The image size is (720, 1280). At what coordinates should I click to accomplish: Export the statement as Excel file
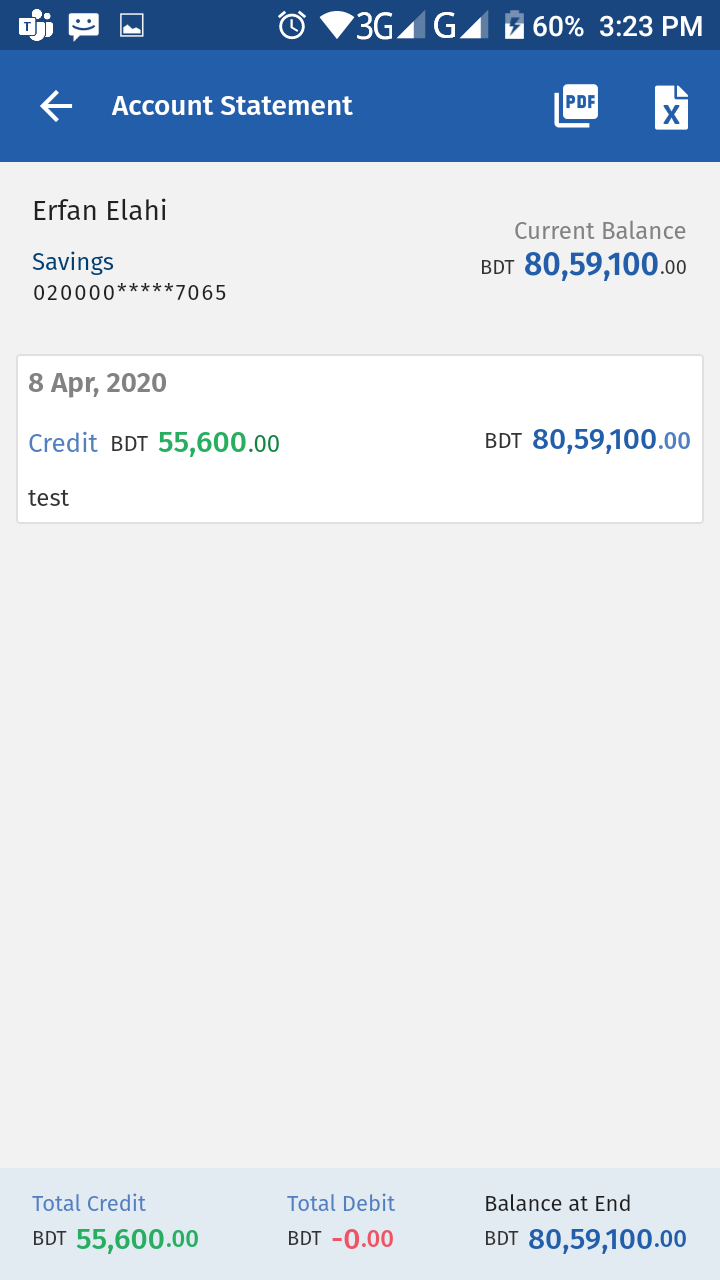point(671,107)
